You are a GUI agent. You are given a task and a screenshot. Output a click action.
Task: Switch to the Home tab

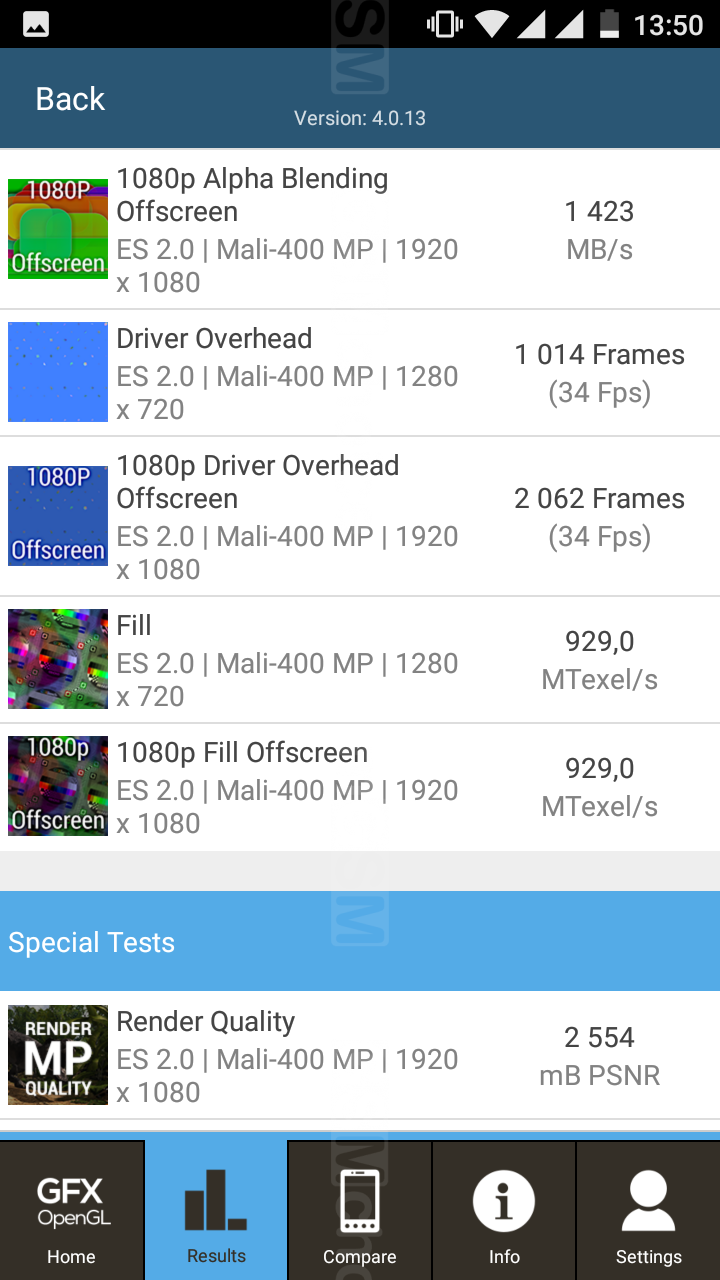[x=72, y=1211]
